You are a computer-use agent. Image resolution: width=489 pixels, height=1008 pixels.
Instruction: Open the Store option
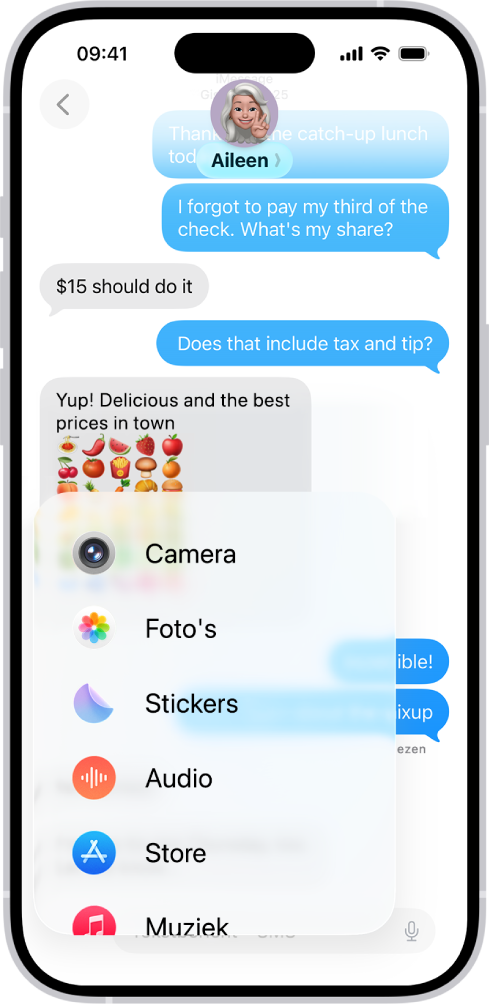[x=215, y=853]
